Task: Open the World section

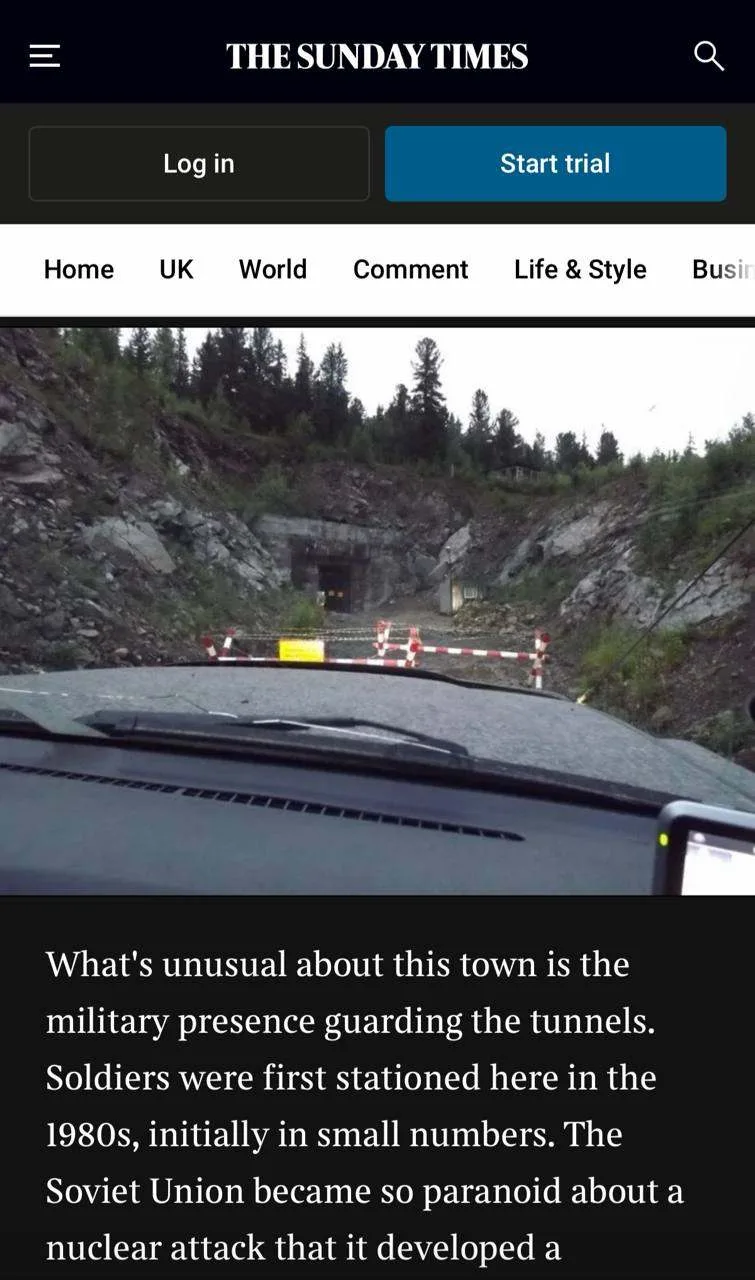Action: 273,270
